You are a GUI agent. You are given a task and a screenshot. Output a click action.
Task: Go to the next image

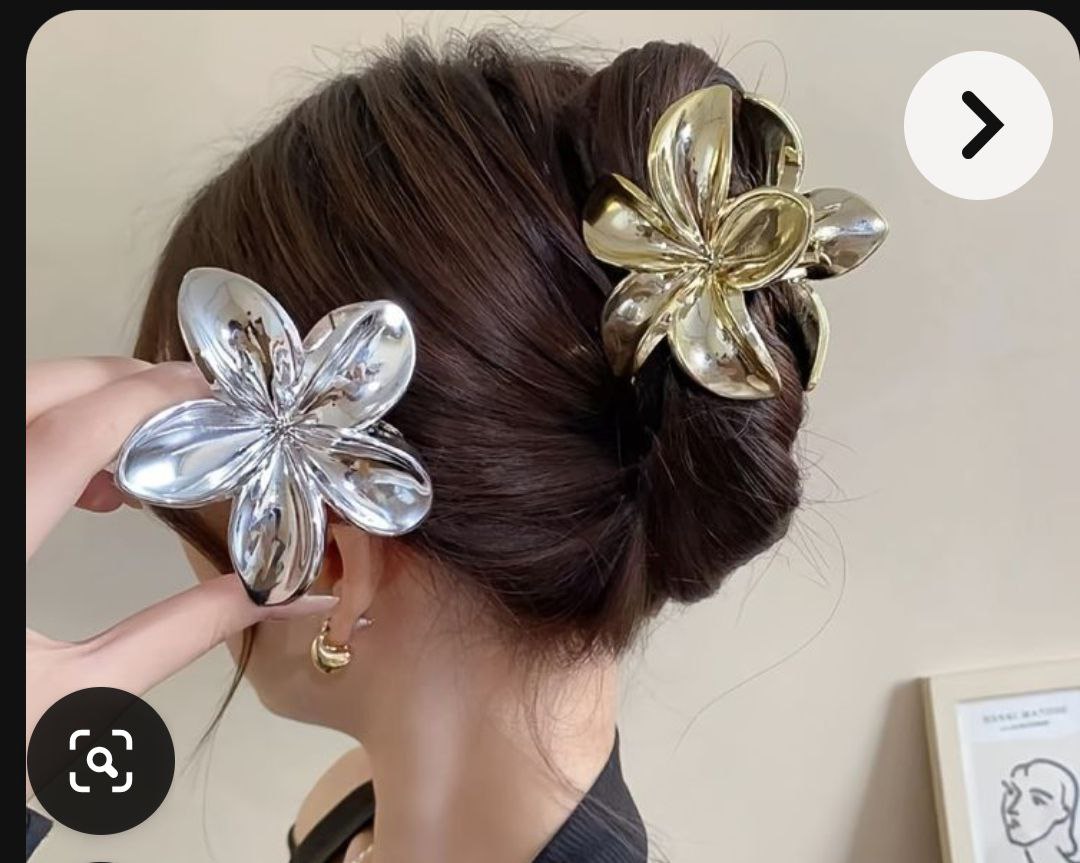tap(978, 126)
